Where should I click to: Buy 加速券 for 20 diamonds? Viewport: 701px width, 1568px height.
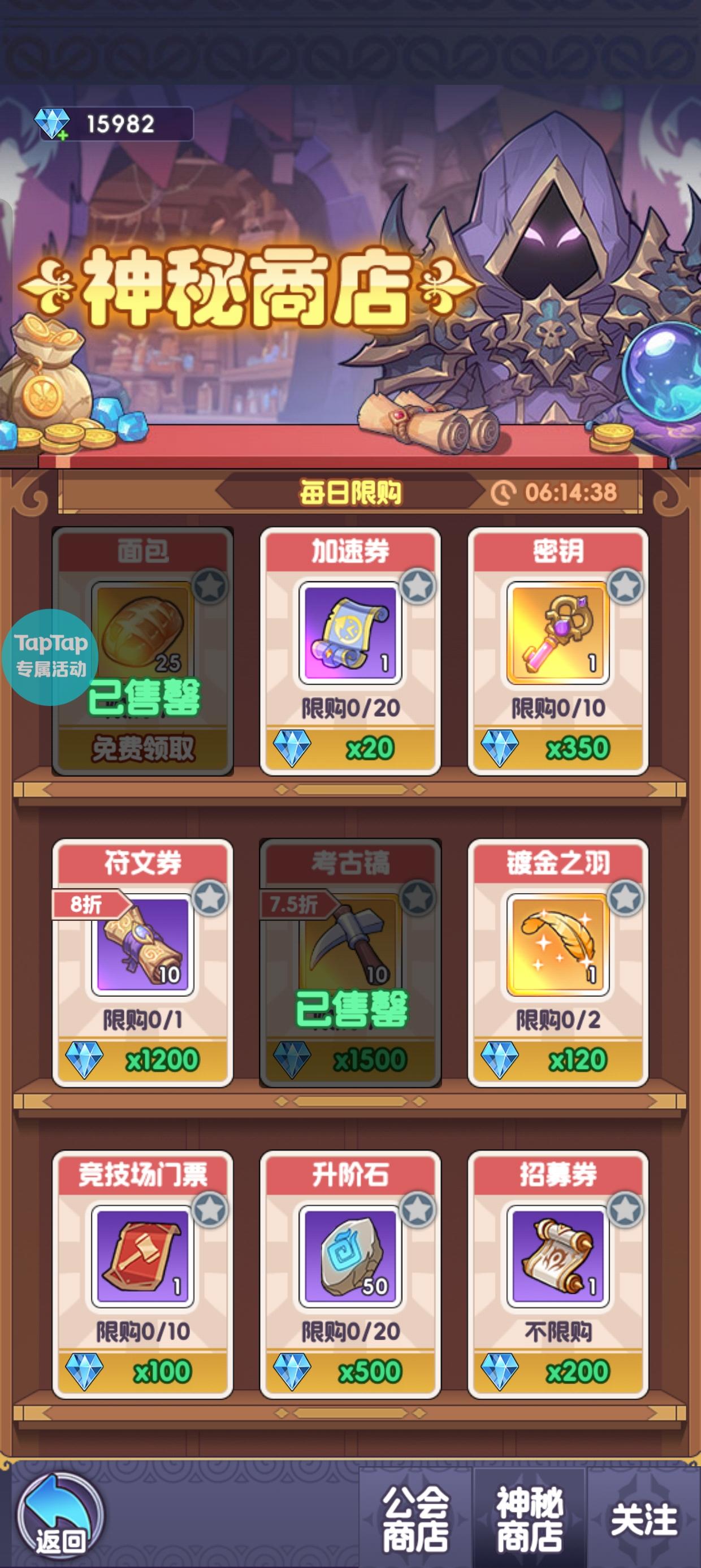click(x=350, y=747)
